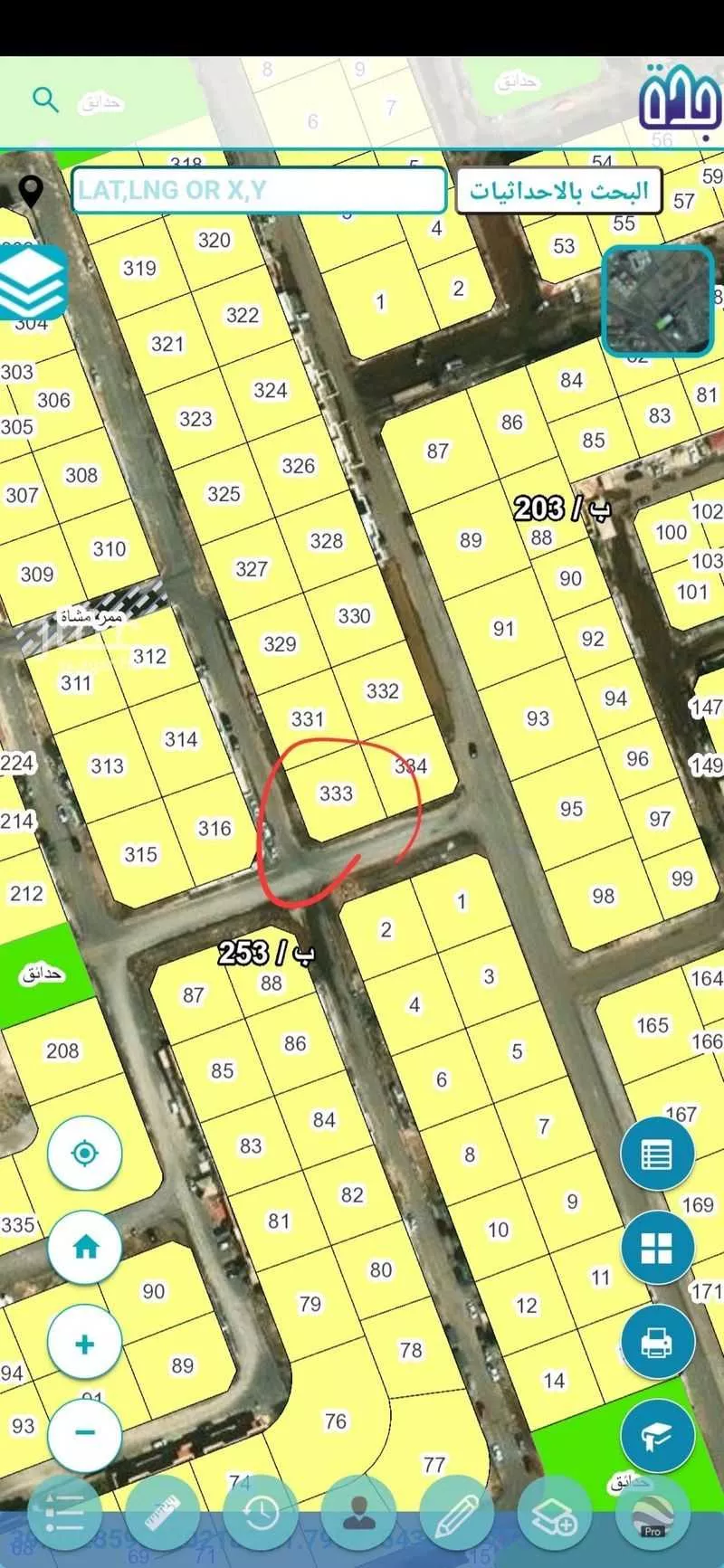Tap the search by coordinates button

[558, 191]
